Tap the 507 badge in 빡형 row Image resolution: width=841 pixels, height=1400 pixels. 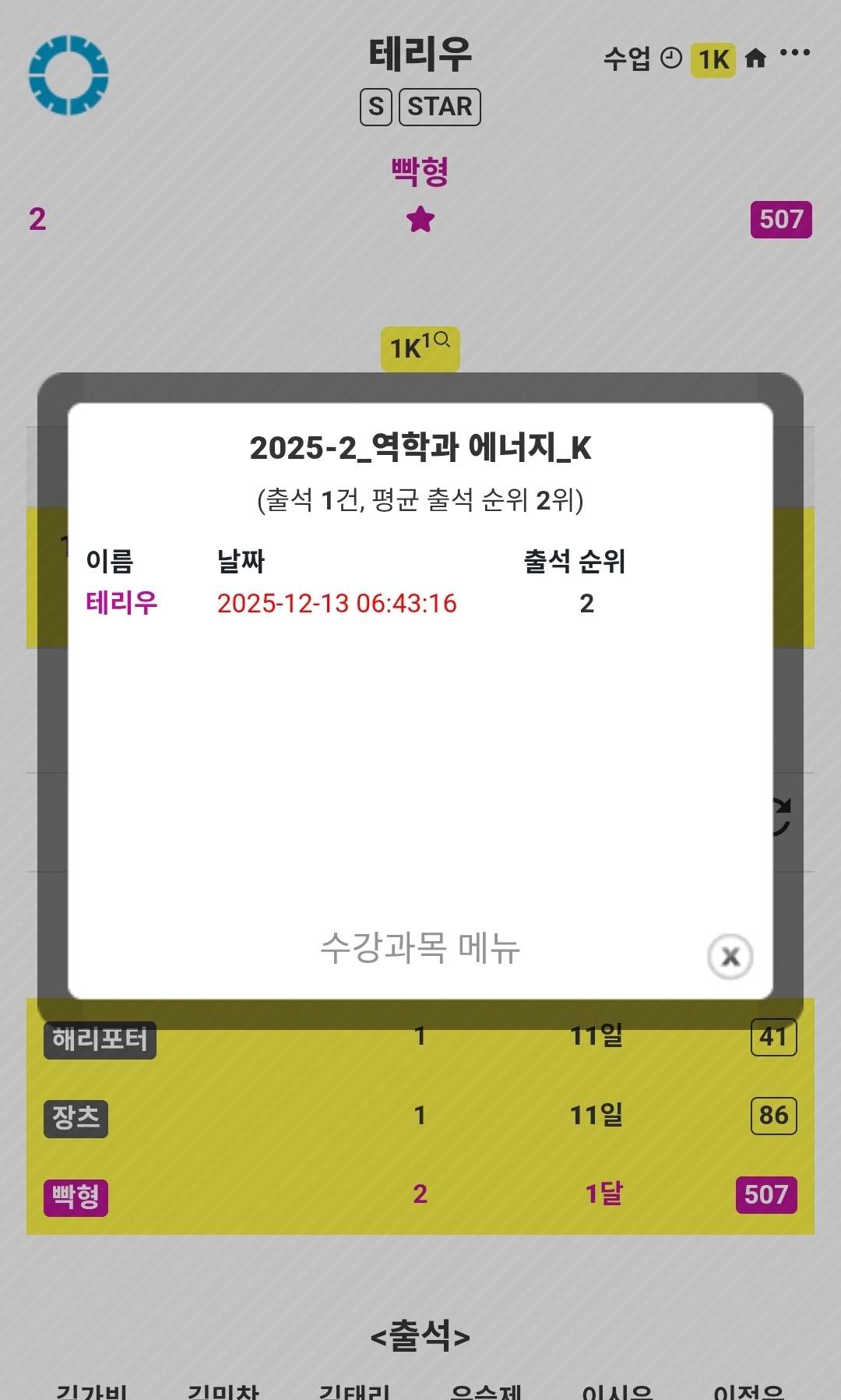(765, 1195)
